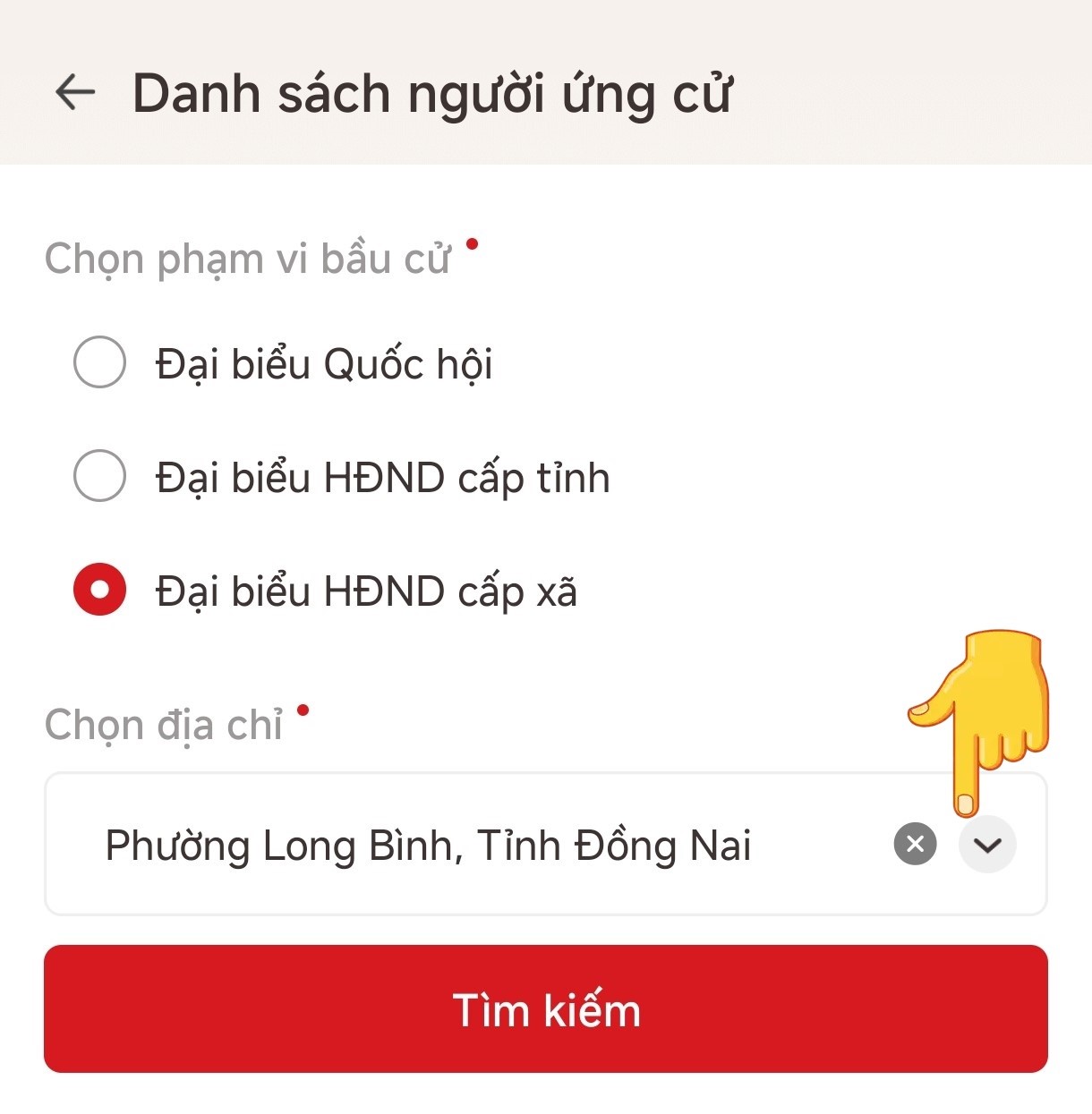Screen dimensions: 1092x1114
Task: Click the red dot after Chọn phạm vi bầu cử
Action: tap(474, 246)
